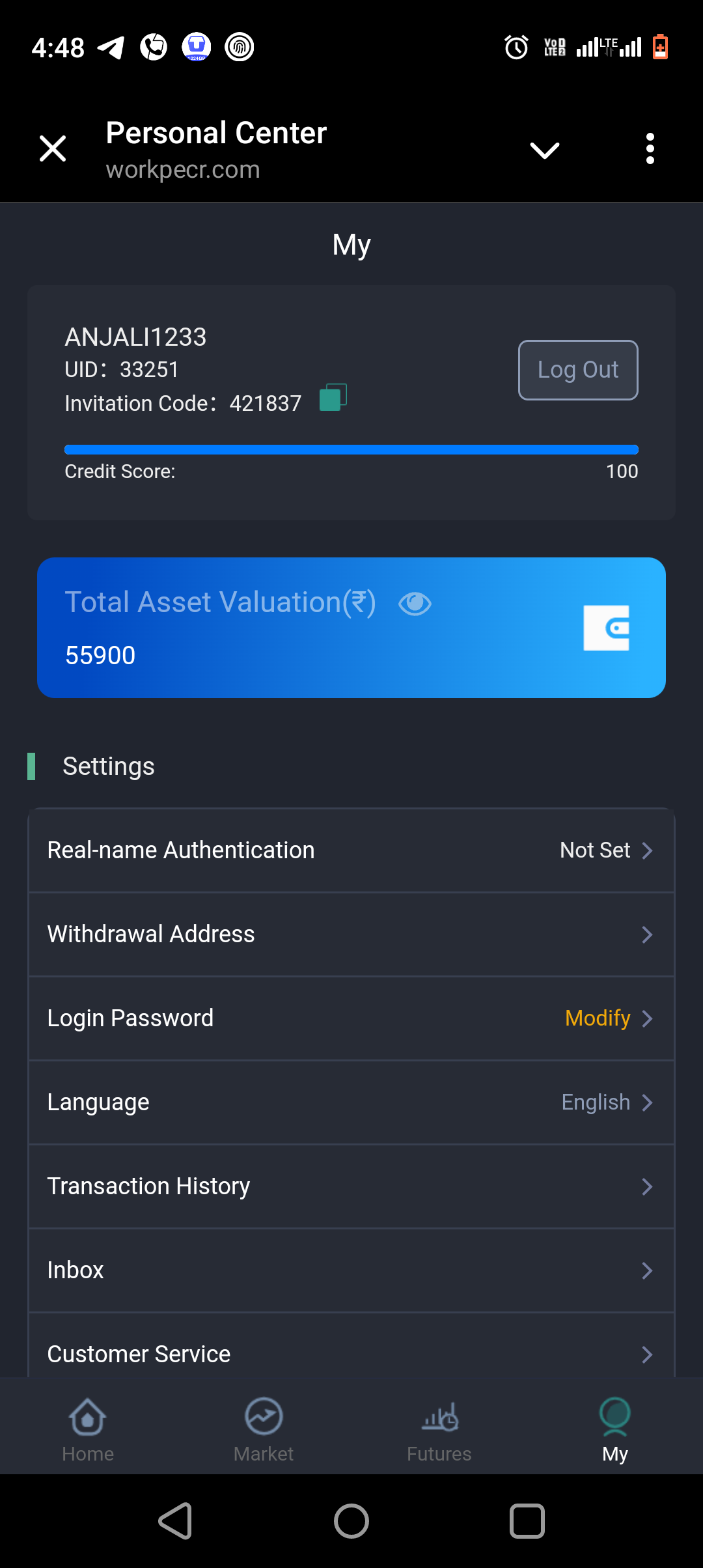Image resolution: width=703 pixels, height=1568 pixels.
Task: Open the wallet icon
Action: click(606, 628)
